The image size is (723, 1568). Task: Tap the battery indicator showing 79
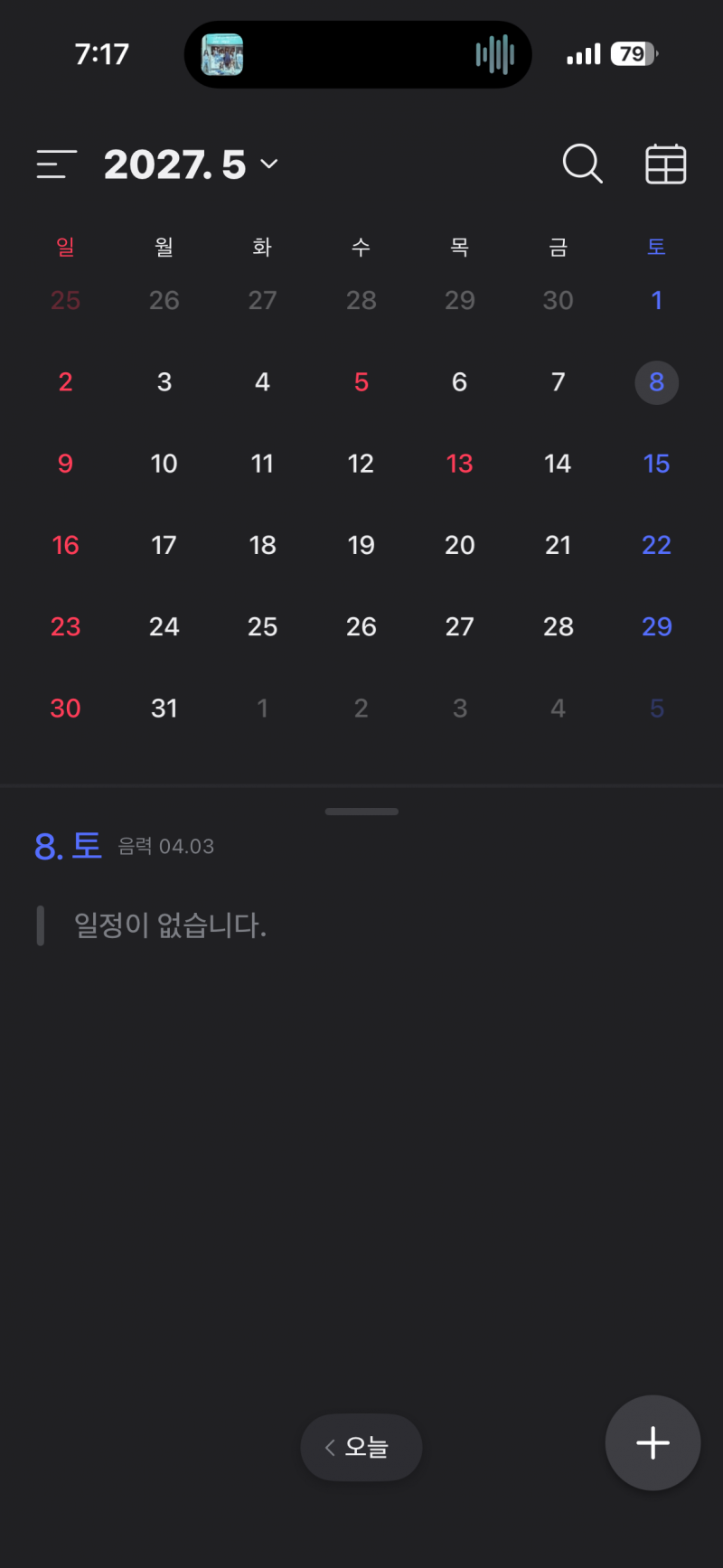click(633, 53)
